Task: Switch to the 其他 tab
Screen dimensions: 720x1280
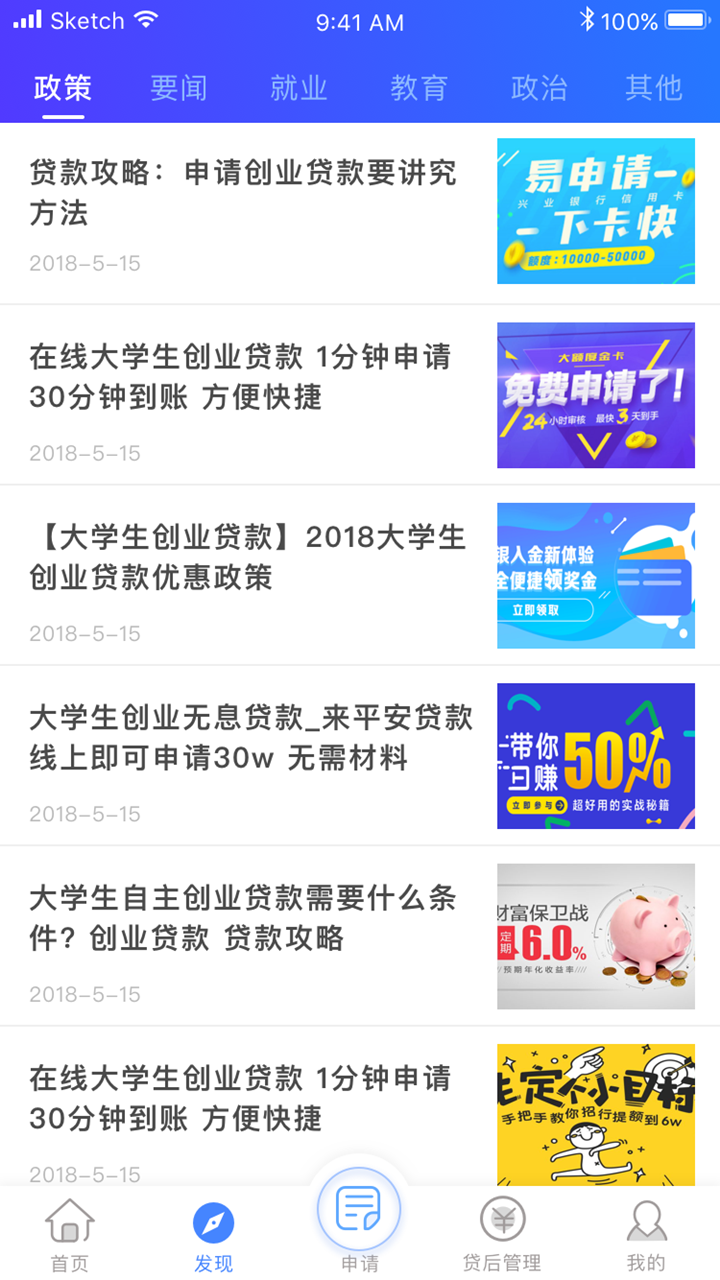Action: pyautogui.click(x=654, y=88)
